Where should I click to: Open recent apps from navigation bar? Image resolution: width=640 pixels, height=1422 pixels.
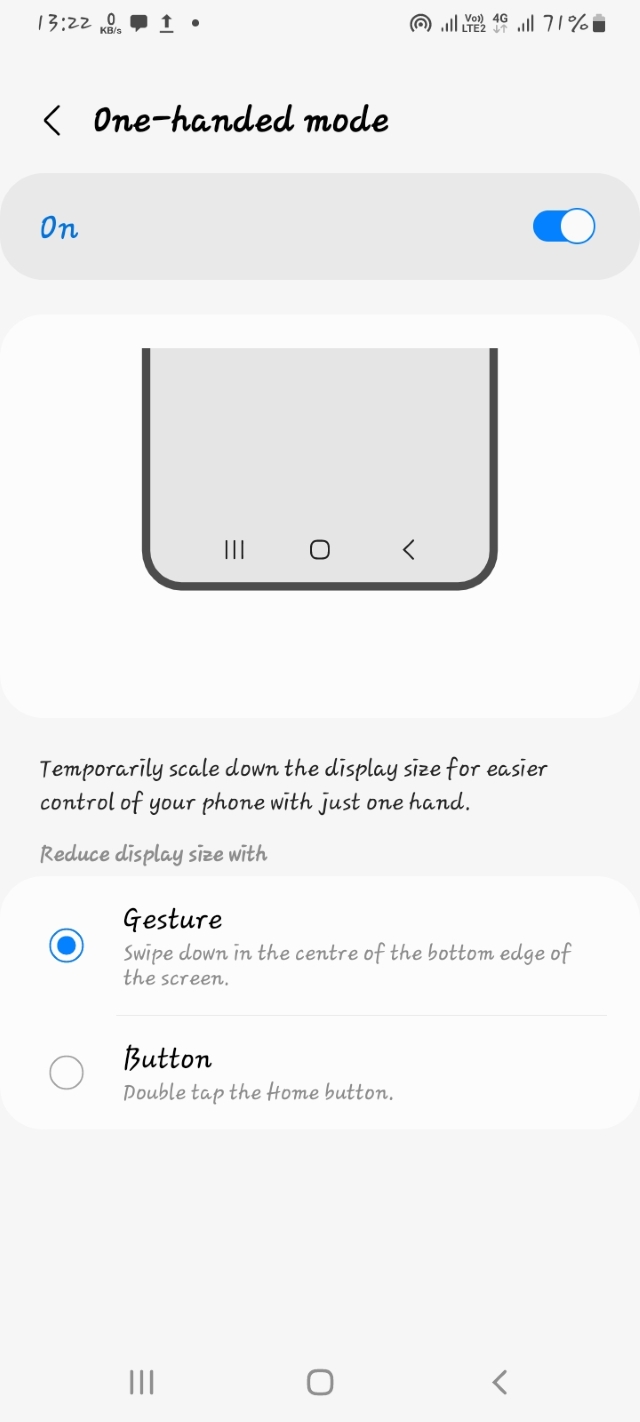click(141, 1382)
